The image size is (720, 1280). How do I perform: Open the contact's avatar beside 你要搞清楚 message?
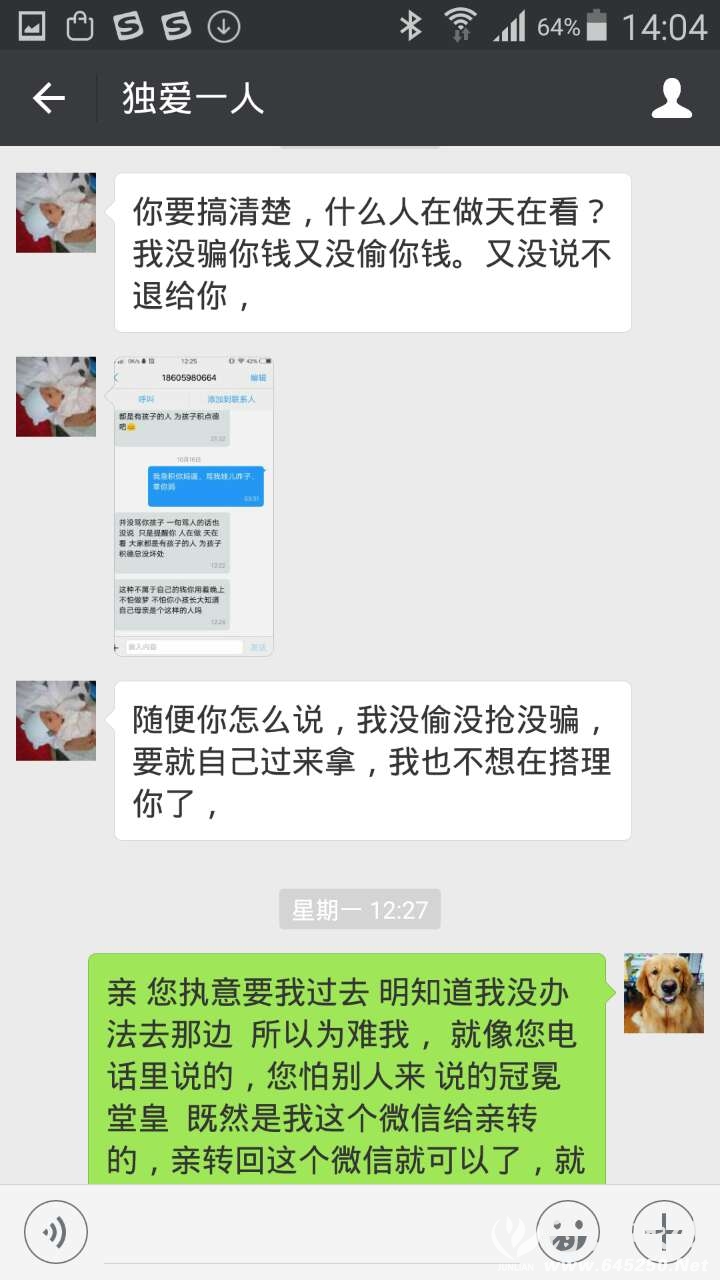[56, 213]
